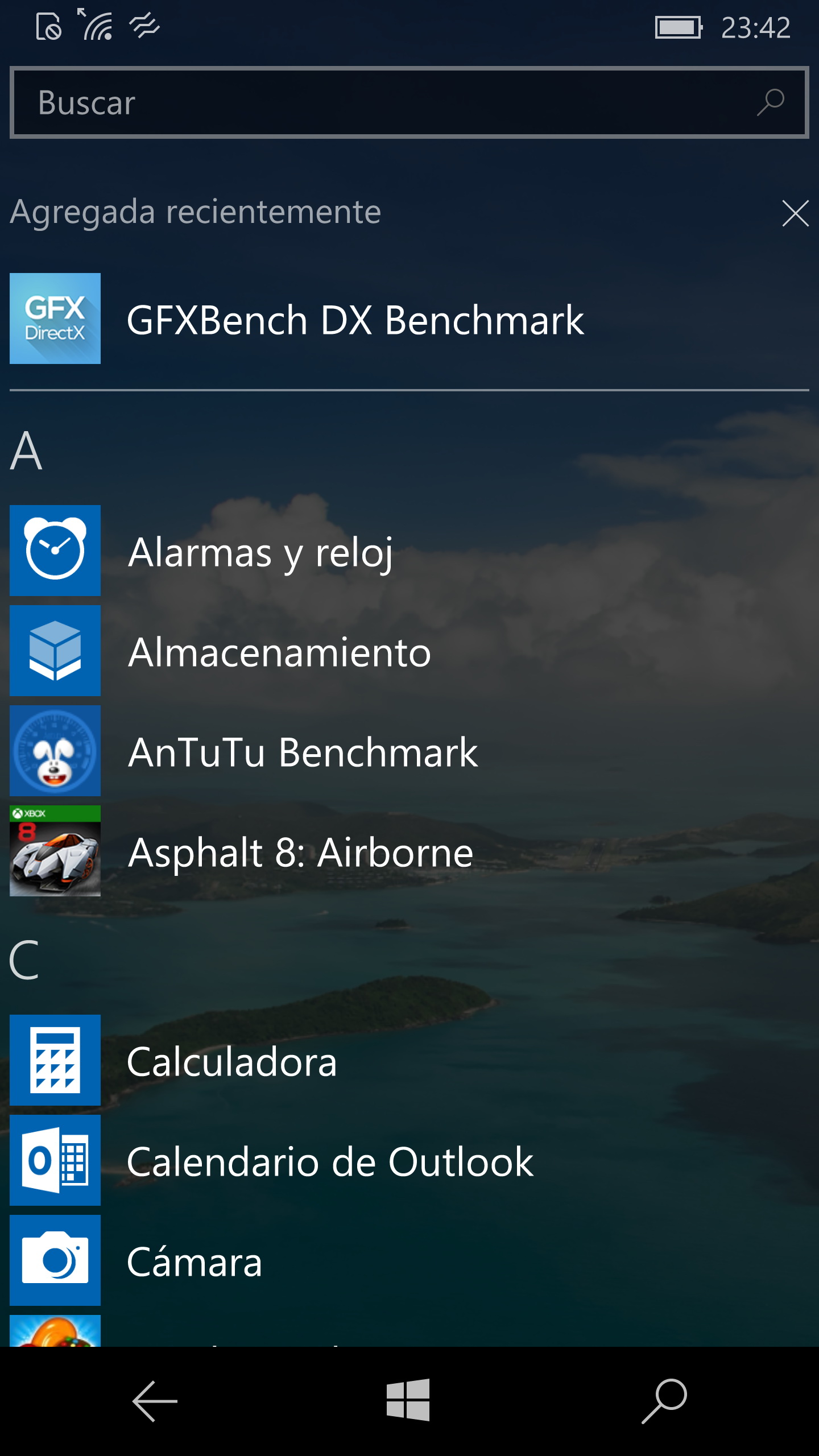Open the letter A jump list
819x1456 pixels.
27,450
